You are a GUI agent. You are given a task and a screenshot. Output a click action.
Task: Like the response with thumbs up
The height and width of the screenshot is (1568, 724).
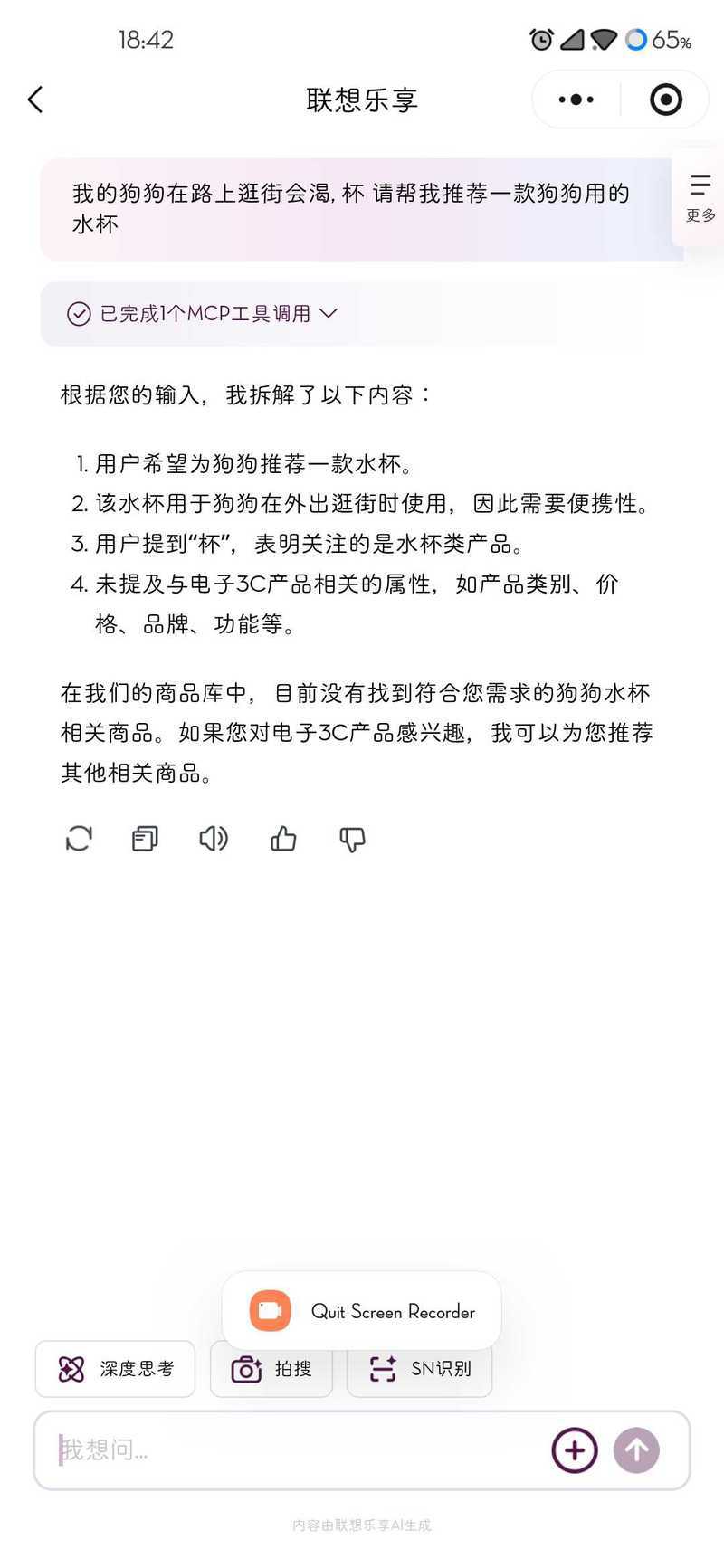click(283, 839)
